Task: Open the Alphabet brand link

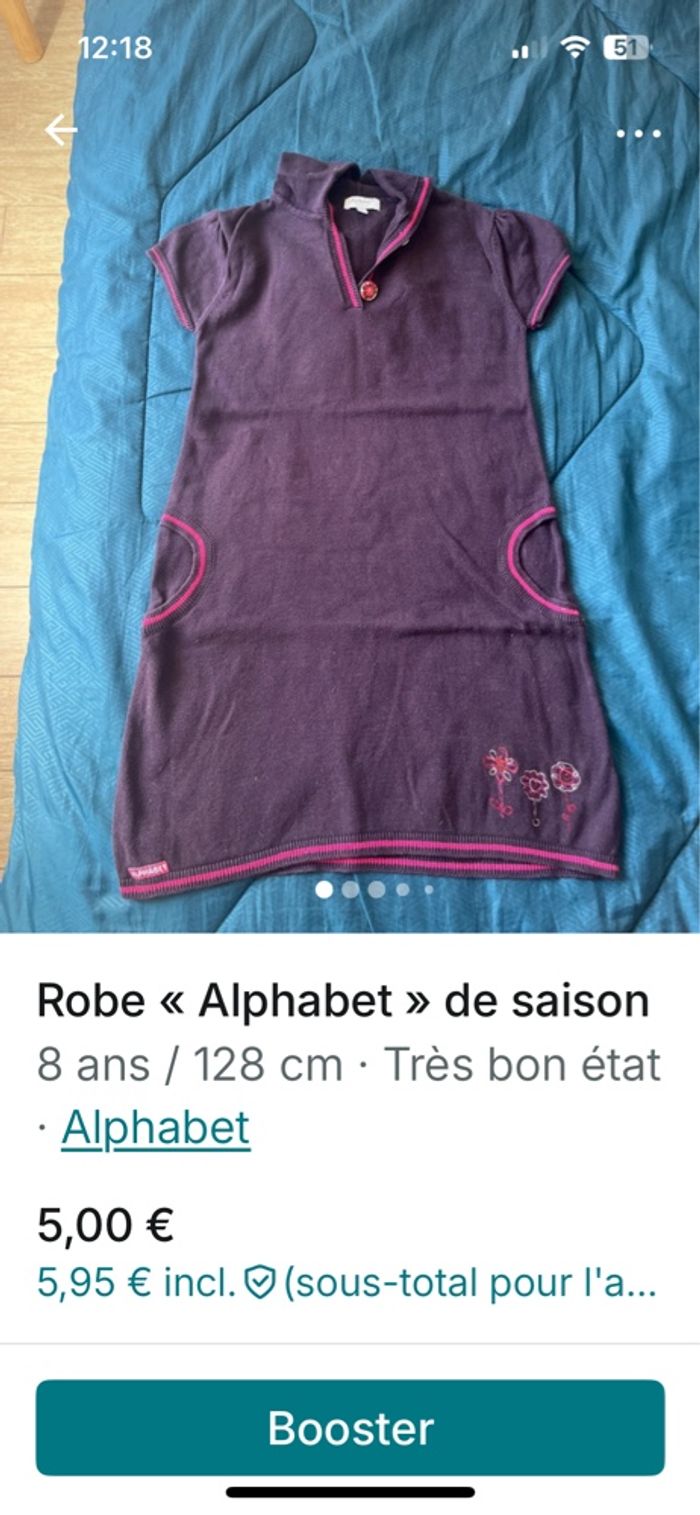Action: [155, 1128]
